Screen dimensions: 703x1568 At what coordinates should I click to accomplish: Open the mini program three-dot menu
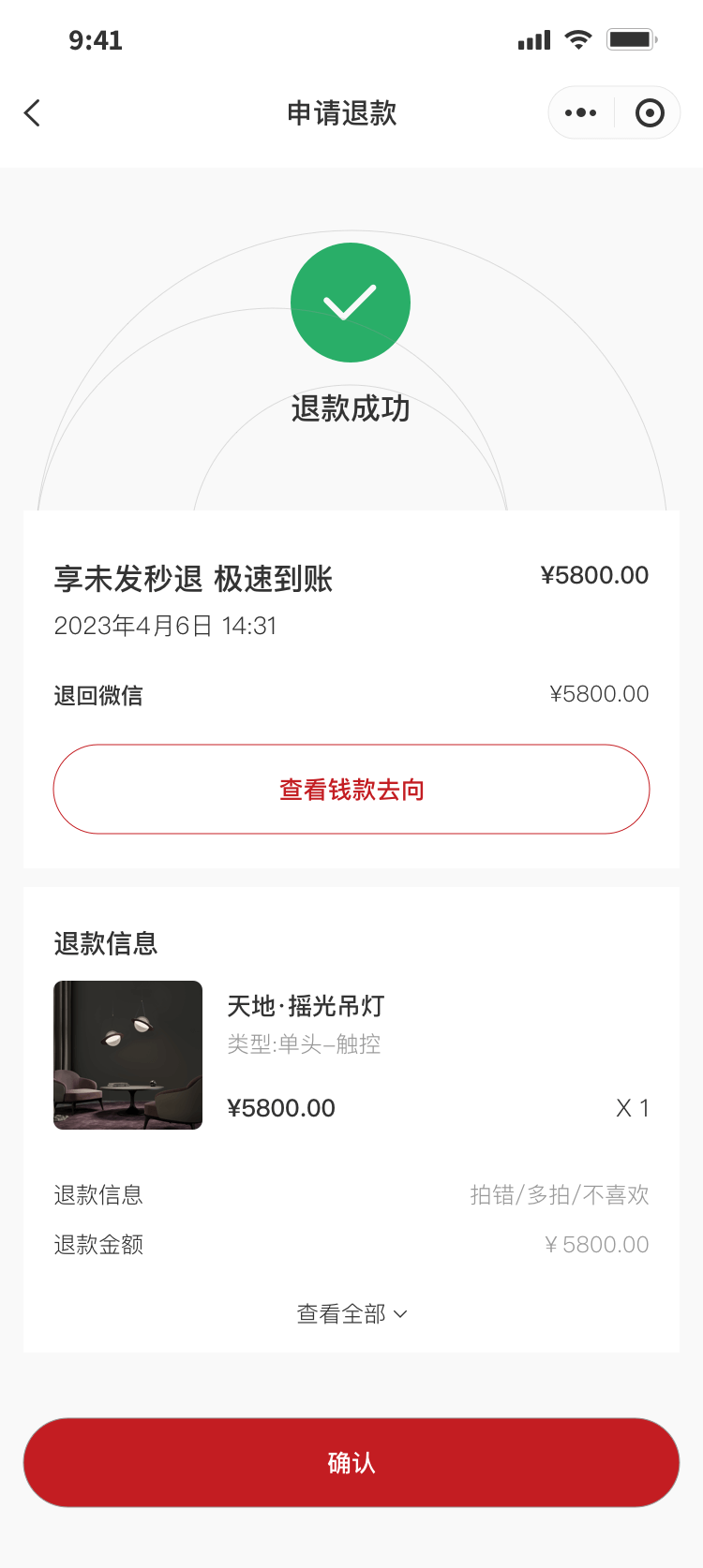(x=580, y=113)
